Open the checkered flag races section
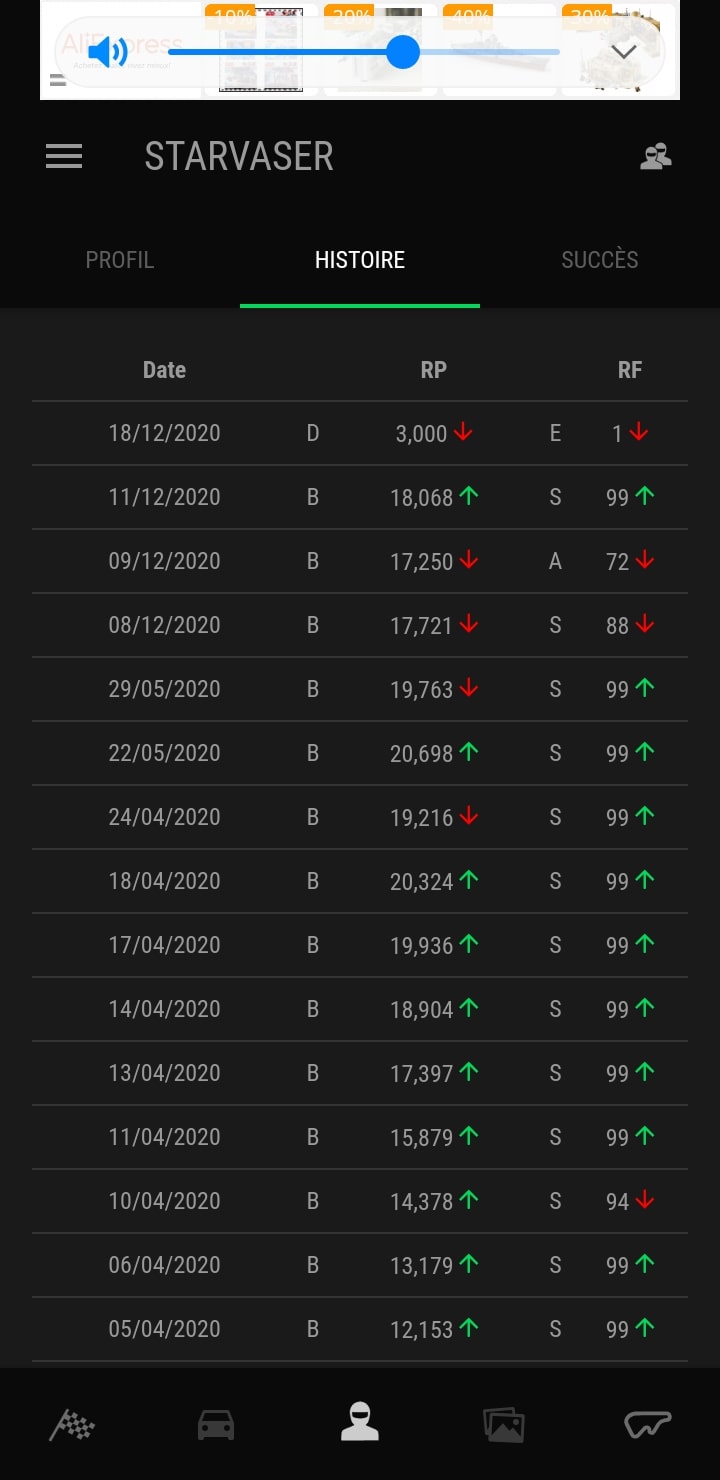The width and height of the screenshot is (720, 1480). pyautogui.click(x=72, y=1424)
